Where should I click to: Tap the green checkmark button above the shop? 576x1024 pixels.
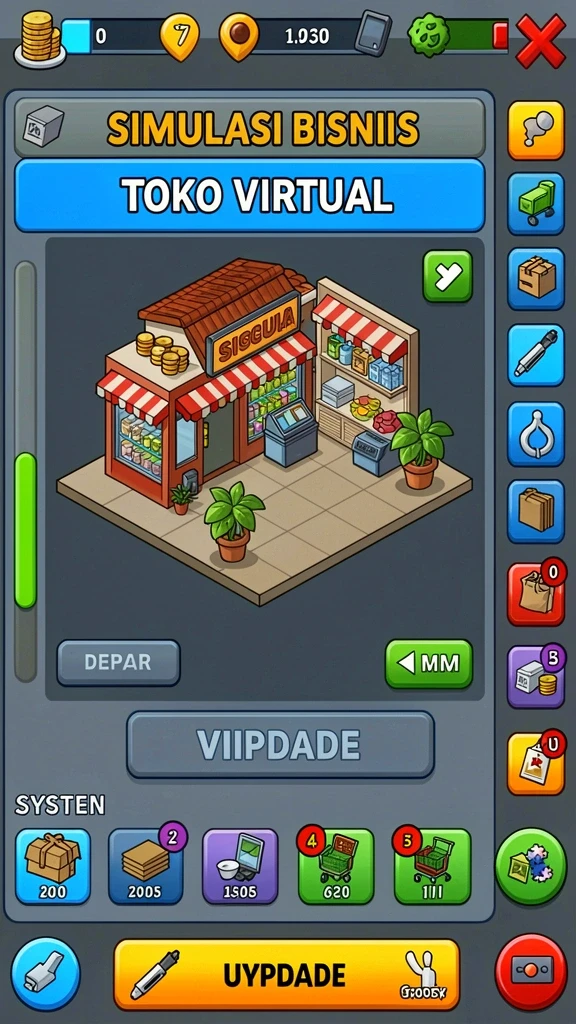coord(447,276)
